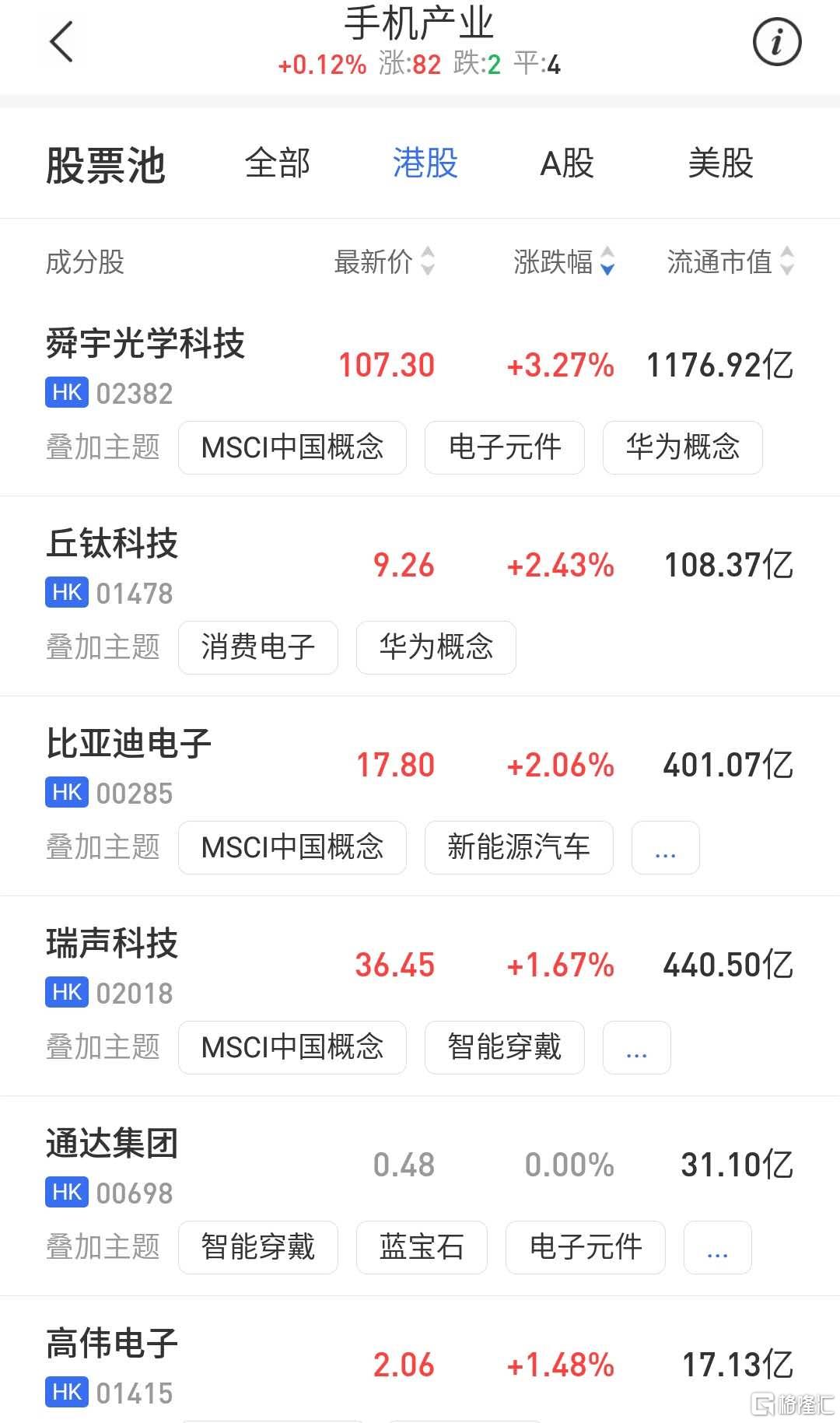Sort stocks by 流通市值
The image size is (840, 1423).
click(x=730, y=262)
